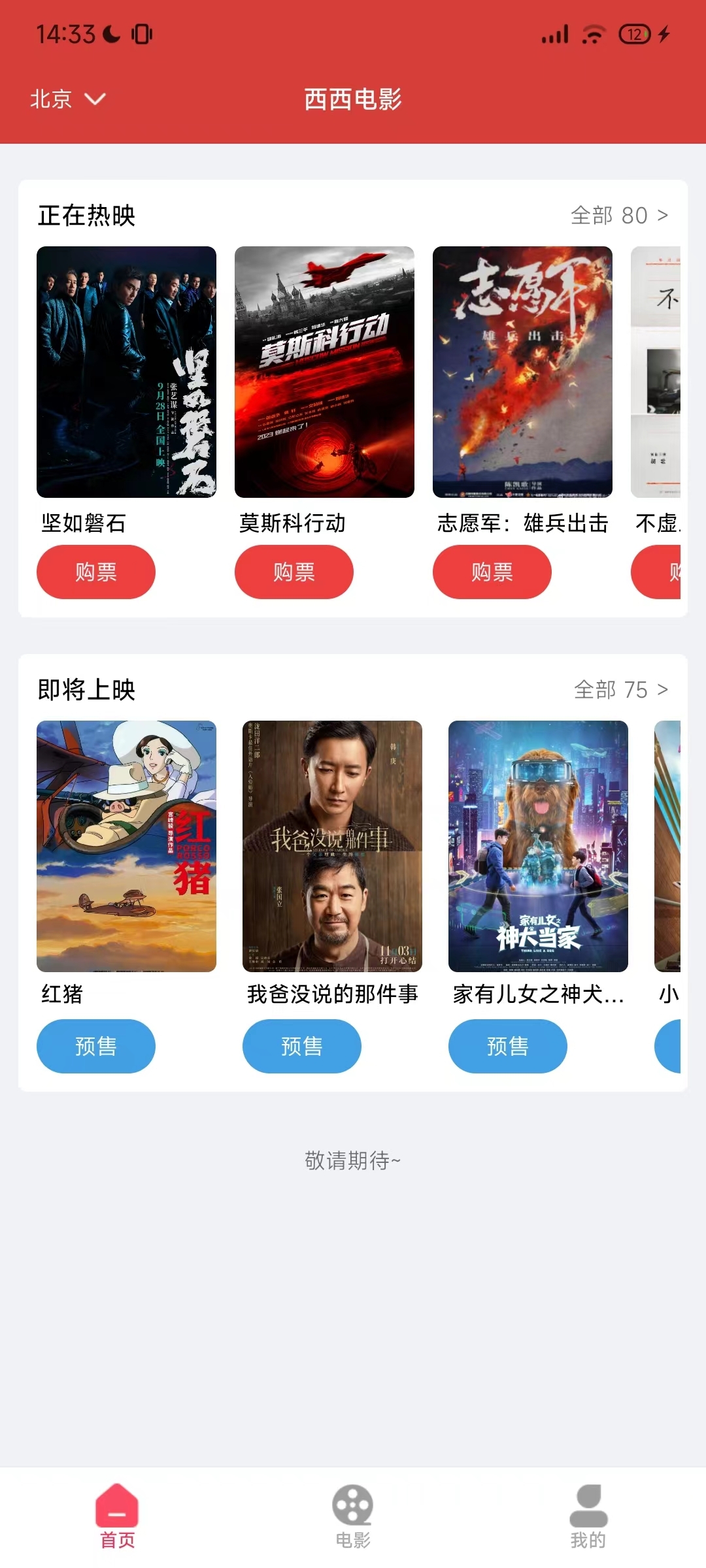Open the 红猪 movie poster
Screen dimensions: 706x1568
[126, 846]
